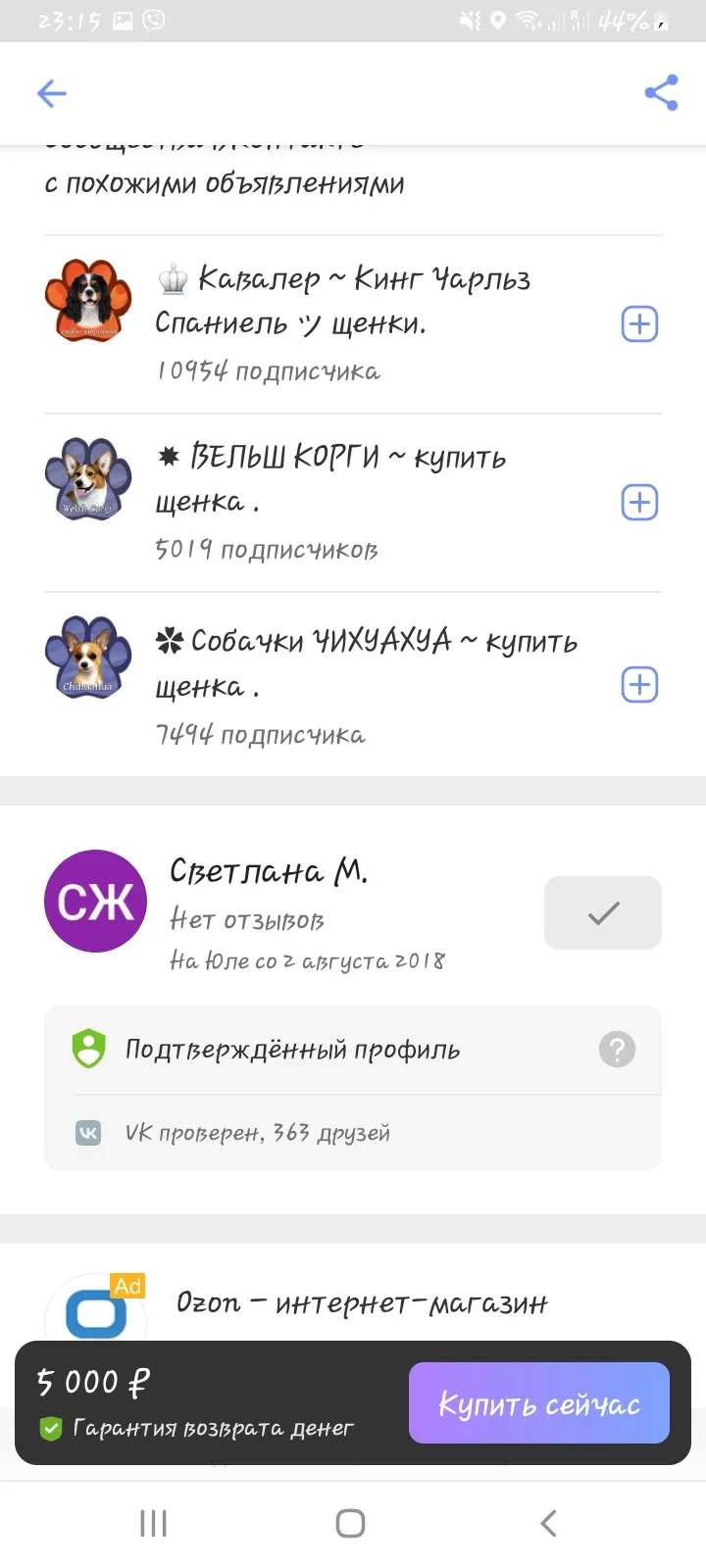Open seller Светлана М. profile
Screen dimensions: 706x1568
pyautogui.click(x=269, y=871)
